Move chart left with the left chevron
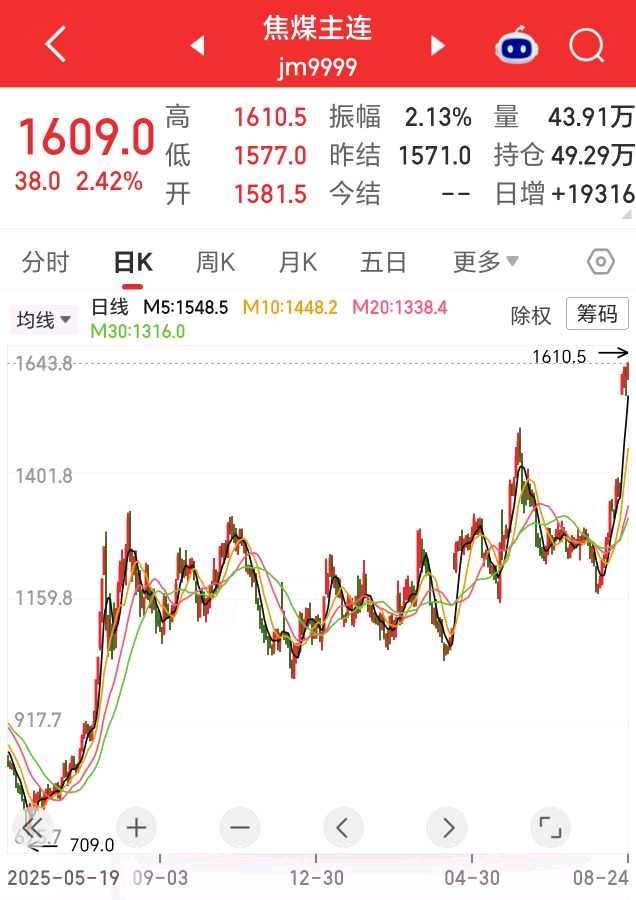This screenshot has width=636, height=900. click(x=343, y=828)
